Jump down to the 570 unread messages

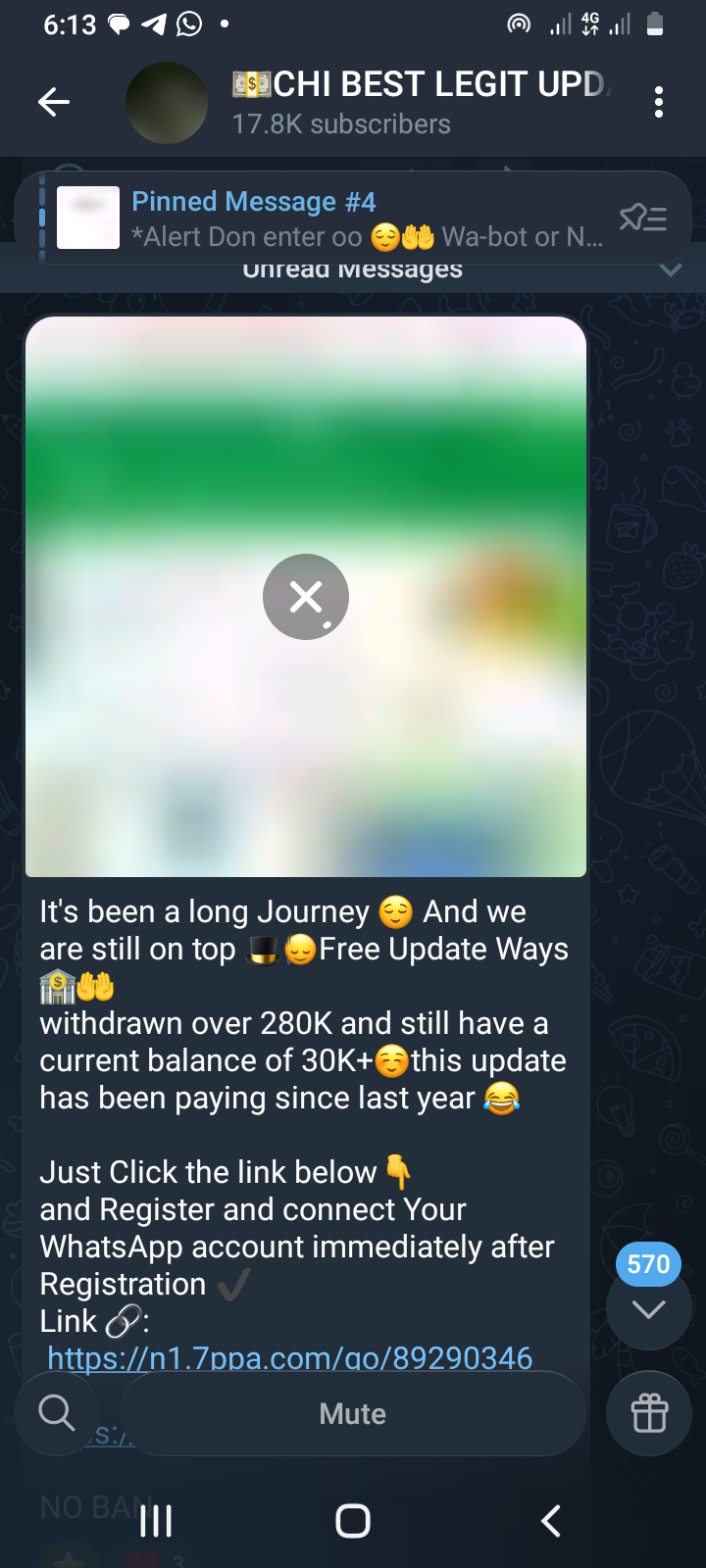point(648,1307)
